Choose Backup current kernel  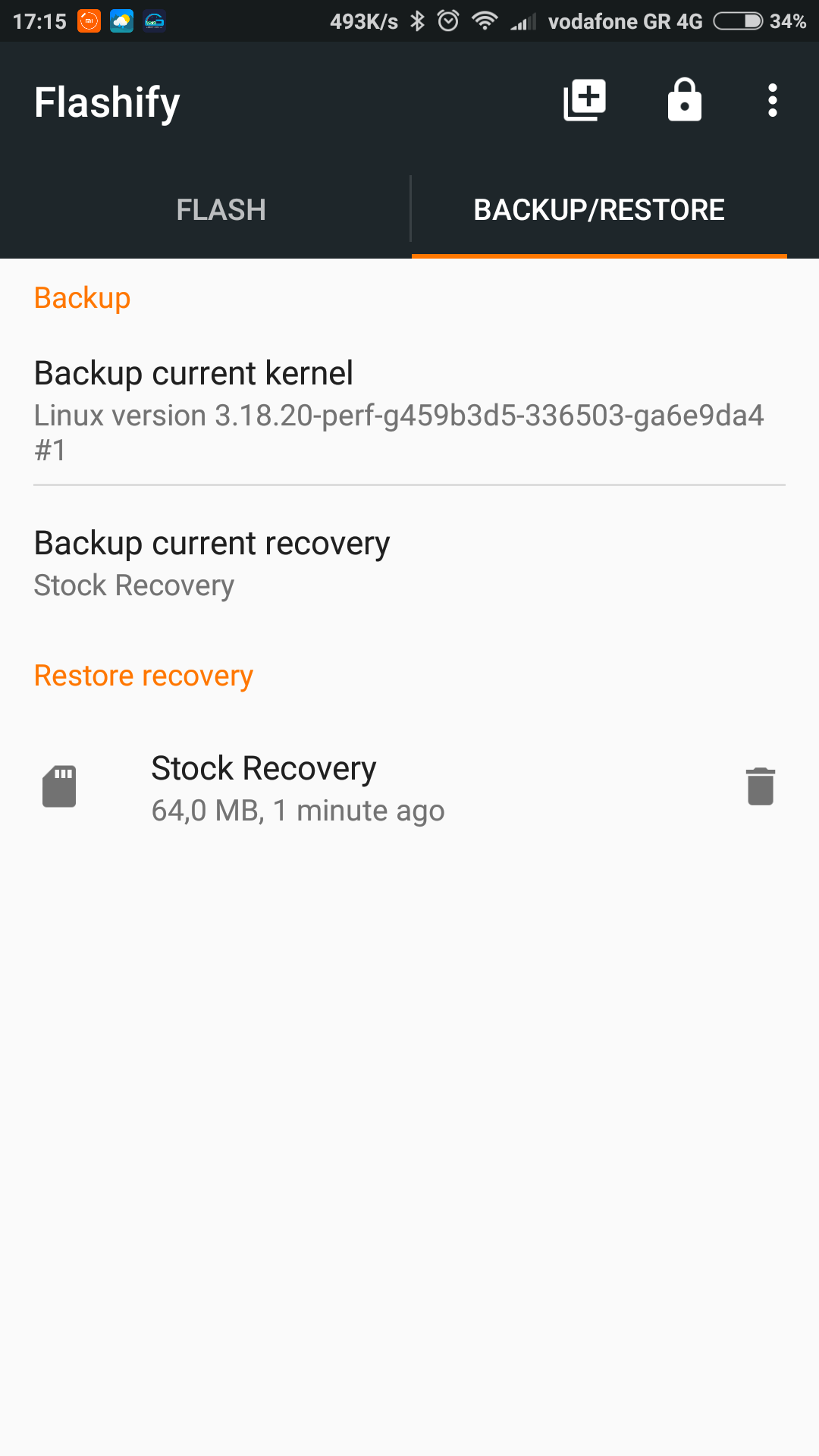pos(409,409)
